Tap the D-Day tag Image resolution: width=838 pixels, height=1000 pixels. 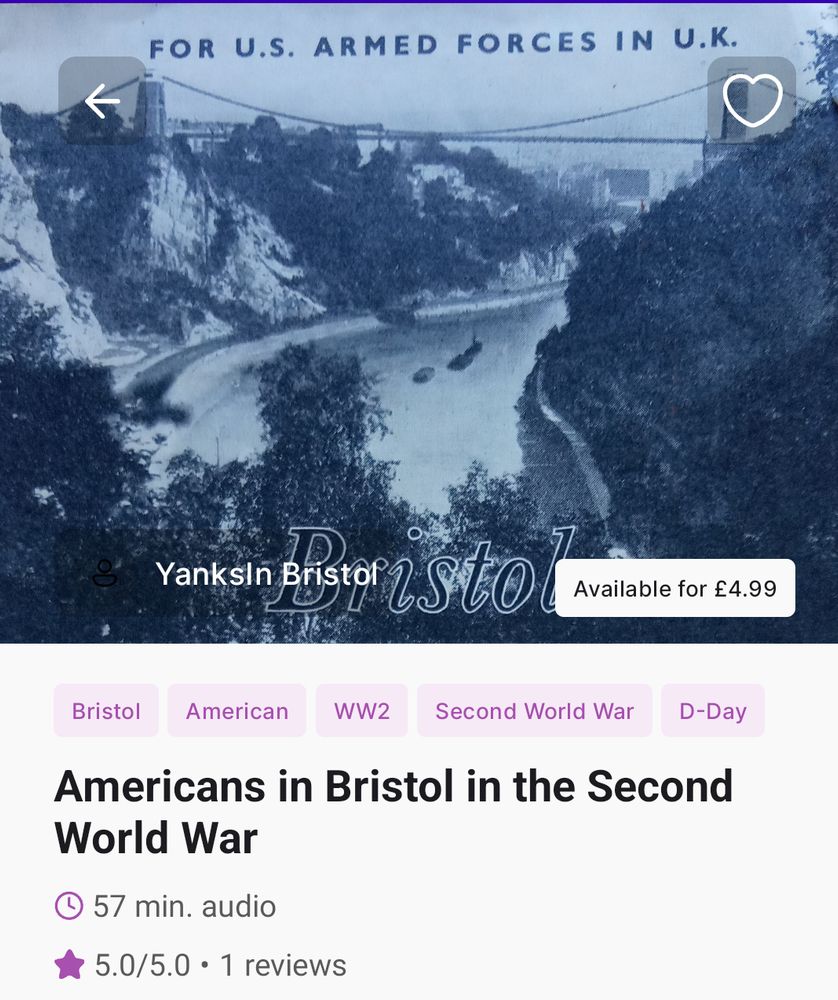[712, 711]
